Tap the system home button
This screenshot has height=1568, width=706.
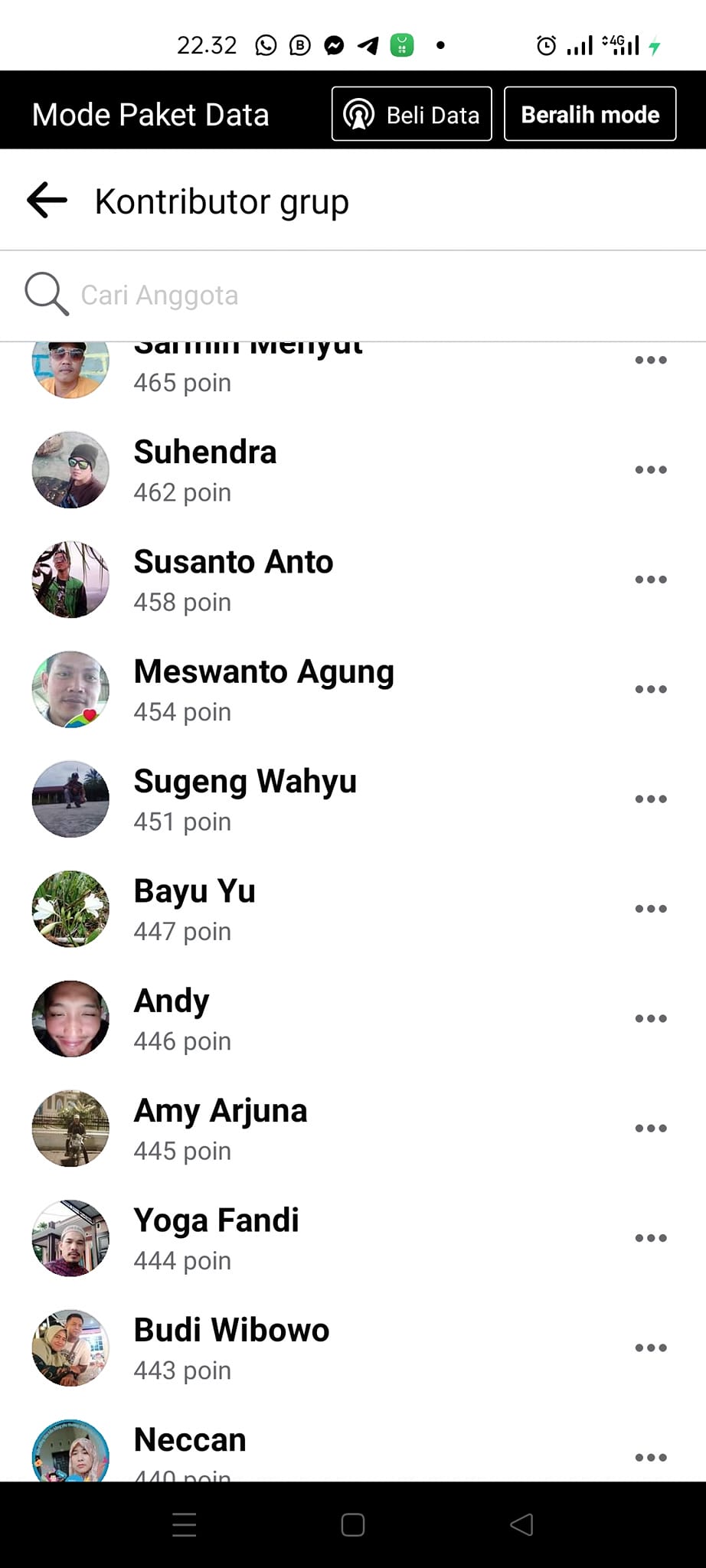(353, 1525)
